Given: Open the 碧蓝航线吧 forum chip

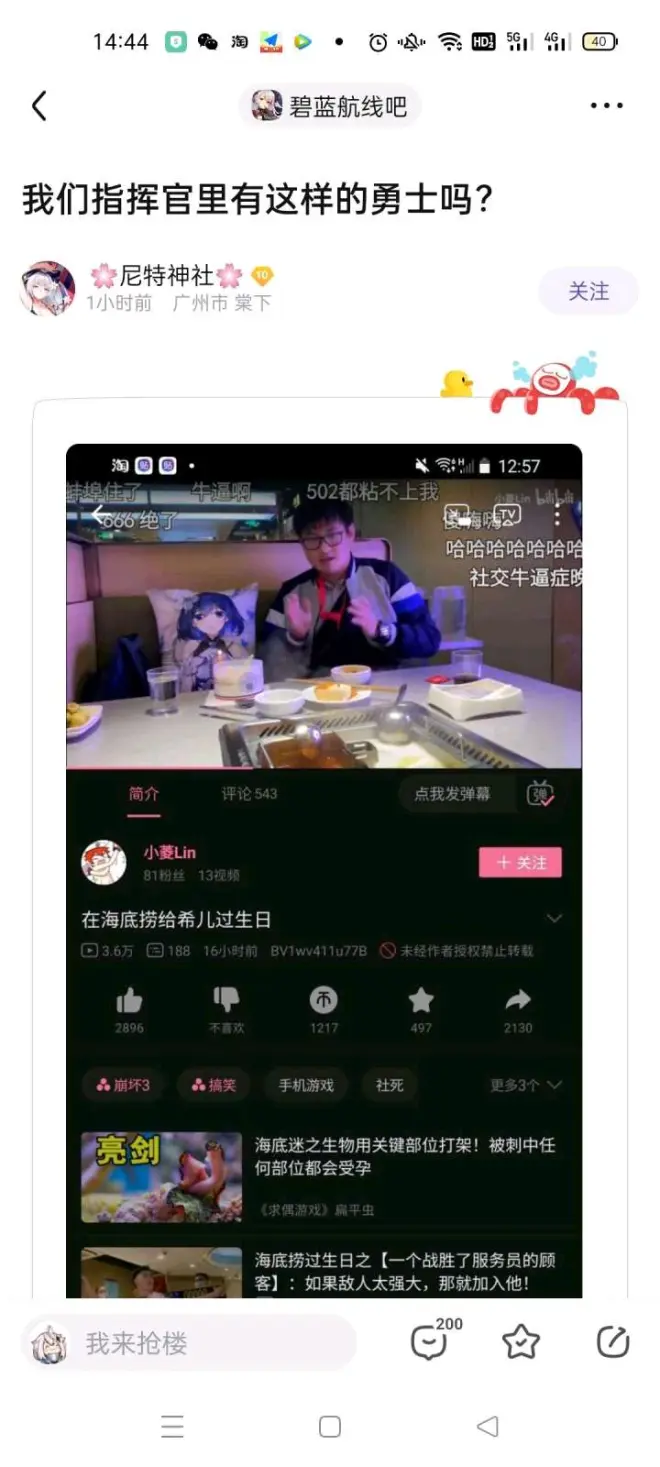Looking at the screenshot, I should (x=329, y=106).
